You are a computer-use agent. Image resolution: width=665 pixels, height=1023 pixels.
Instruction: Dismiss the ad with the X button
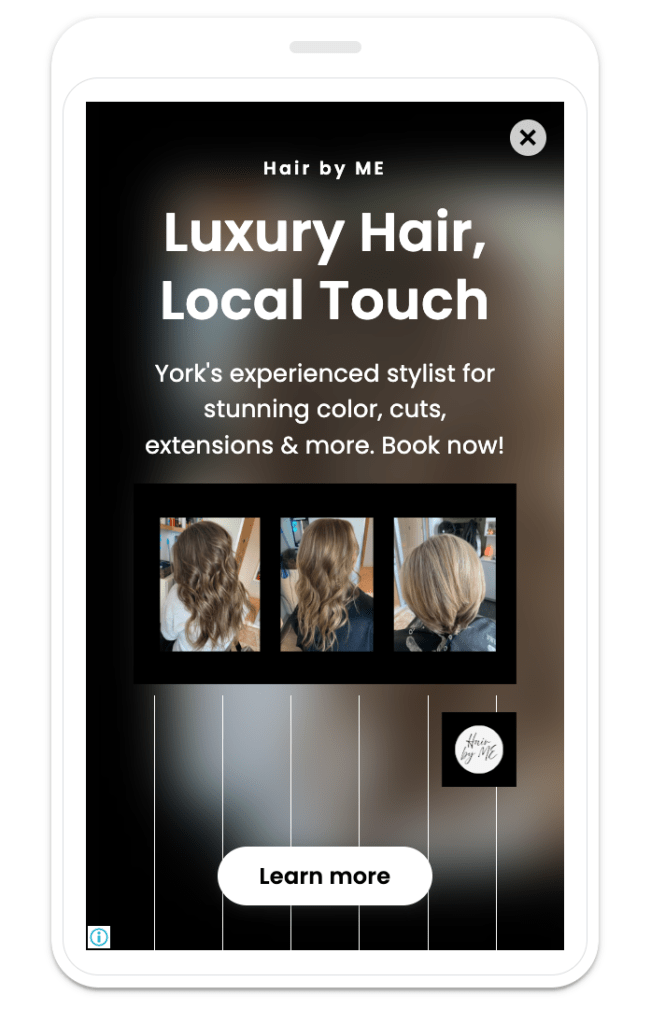(x=528, y=138)
